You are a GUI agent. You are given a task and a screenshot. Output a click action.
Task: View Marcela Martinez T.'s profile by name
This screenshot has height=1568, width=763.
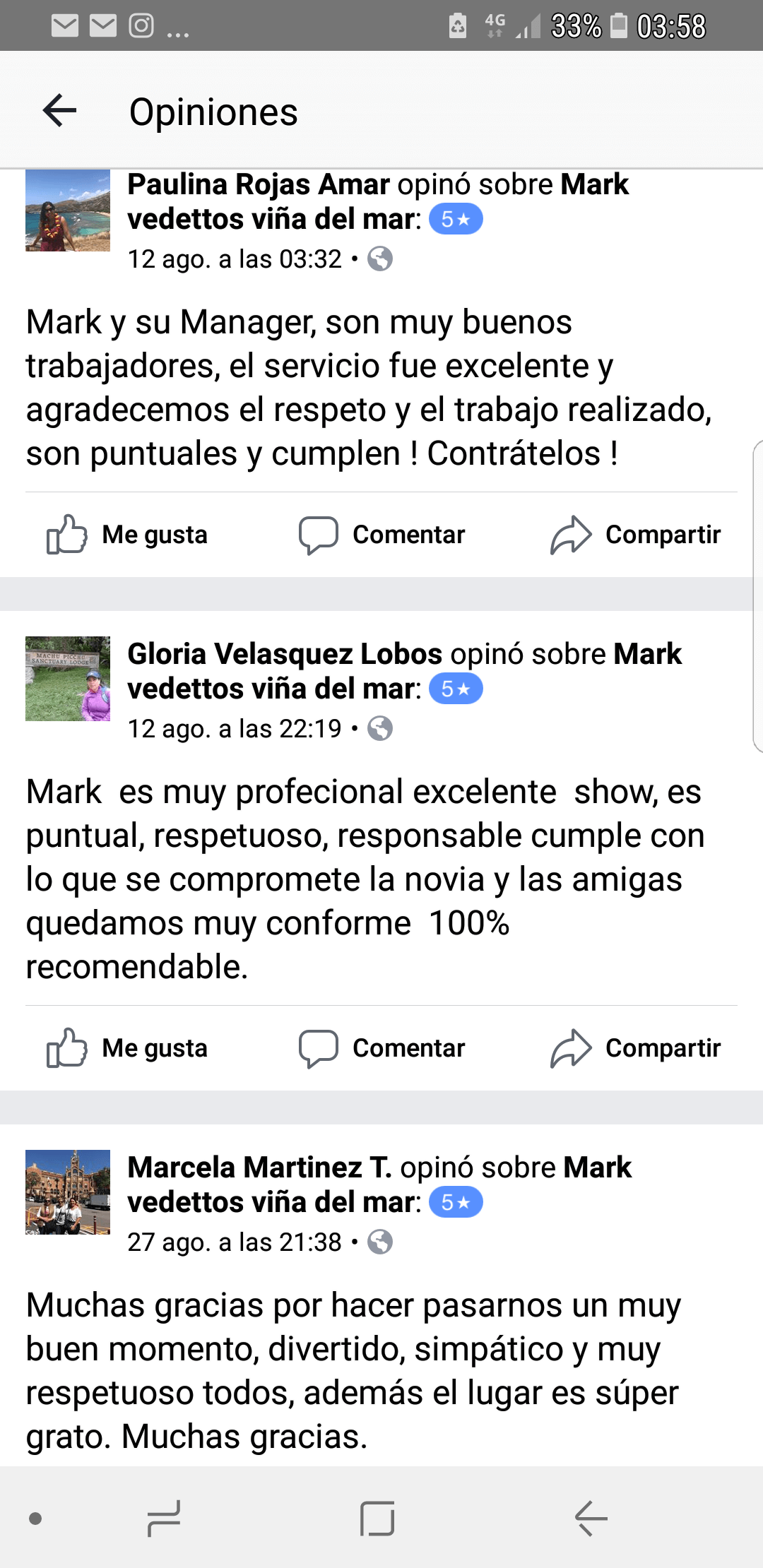[x=259, y=1168]
